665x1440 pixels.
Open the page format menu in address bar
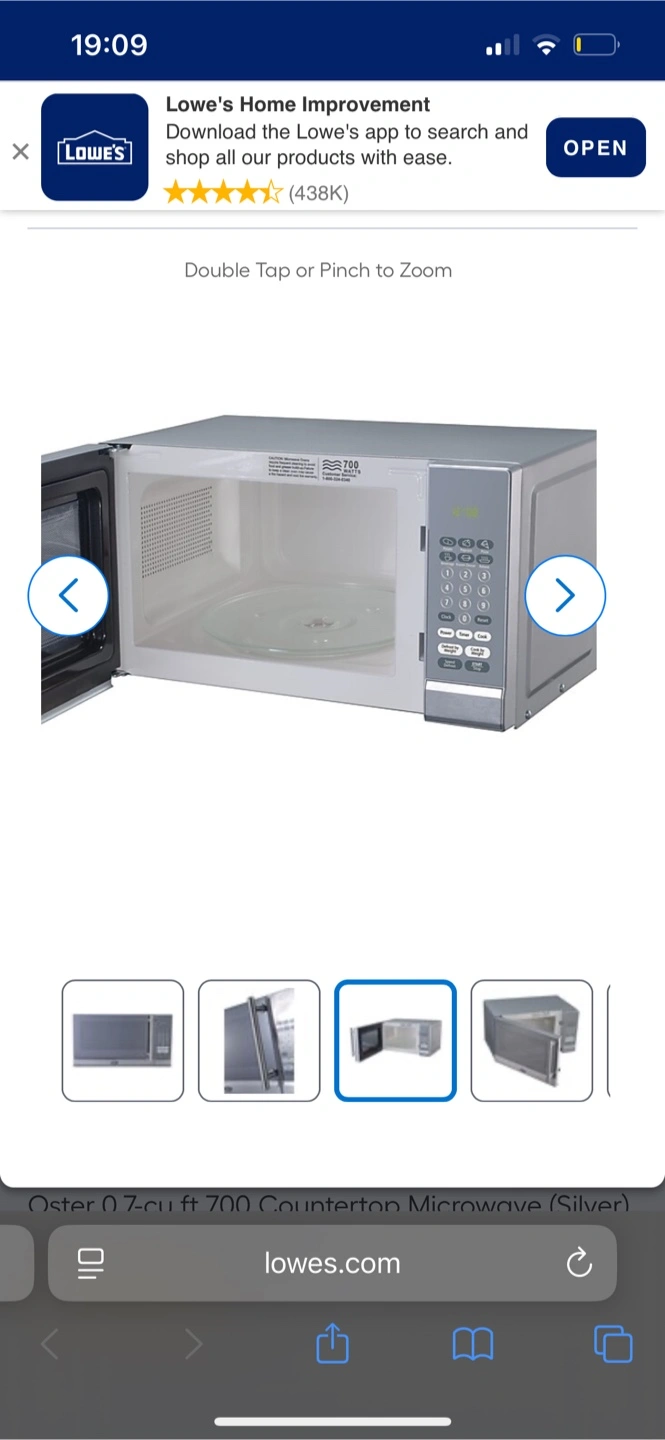pyautogui.click(x=90, y=1264)
